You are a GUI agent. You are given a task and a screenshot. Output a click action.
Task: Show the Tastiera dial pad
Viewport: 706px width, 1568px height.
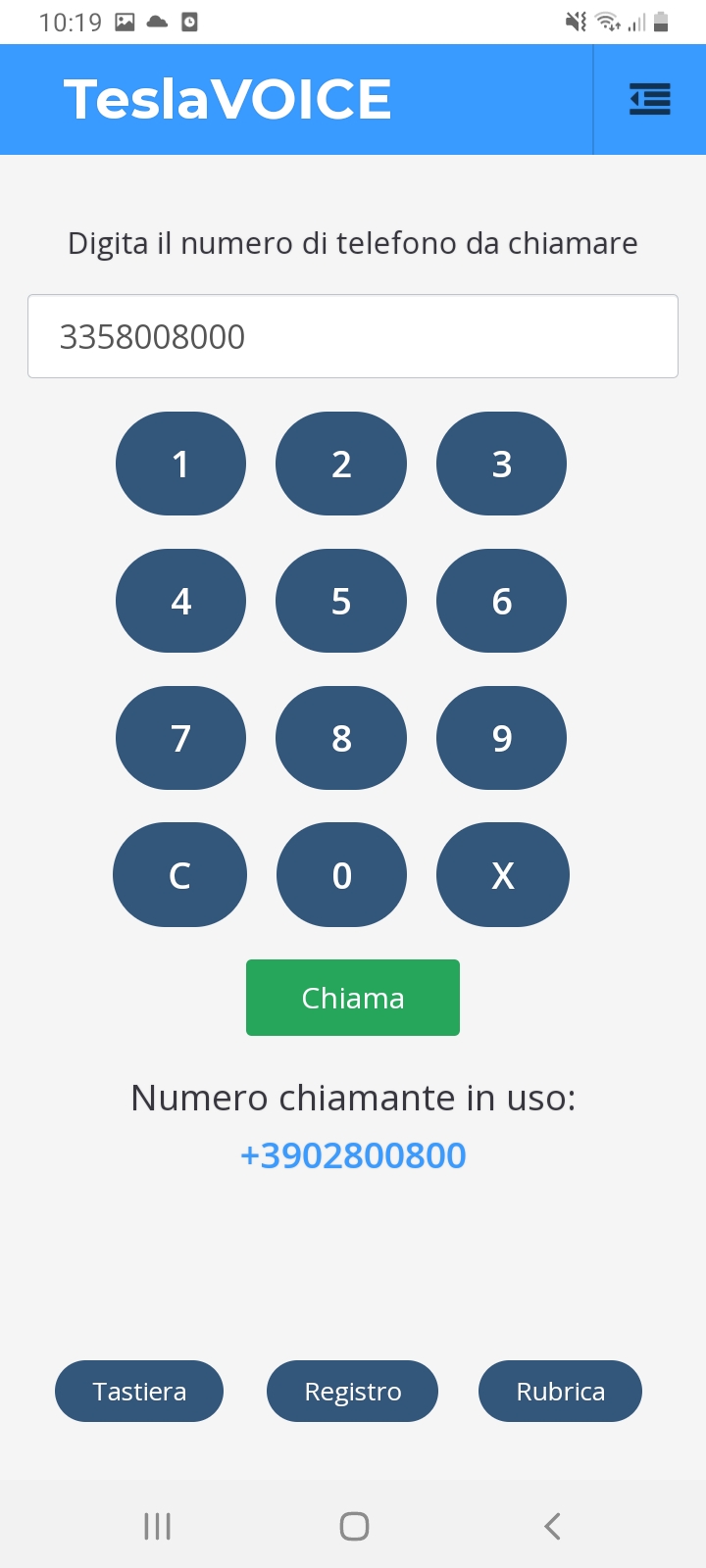[138, 1391]
